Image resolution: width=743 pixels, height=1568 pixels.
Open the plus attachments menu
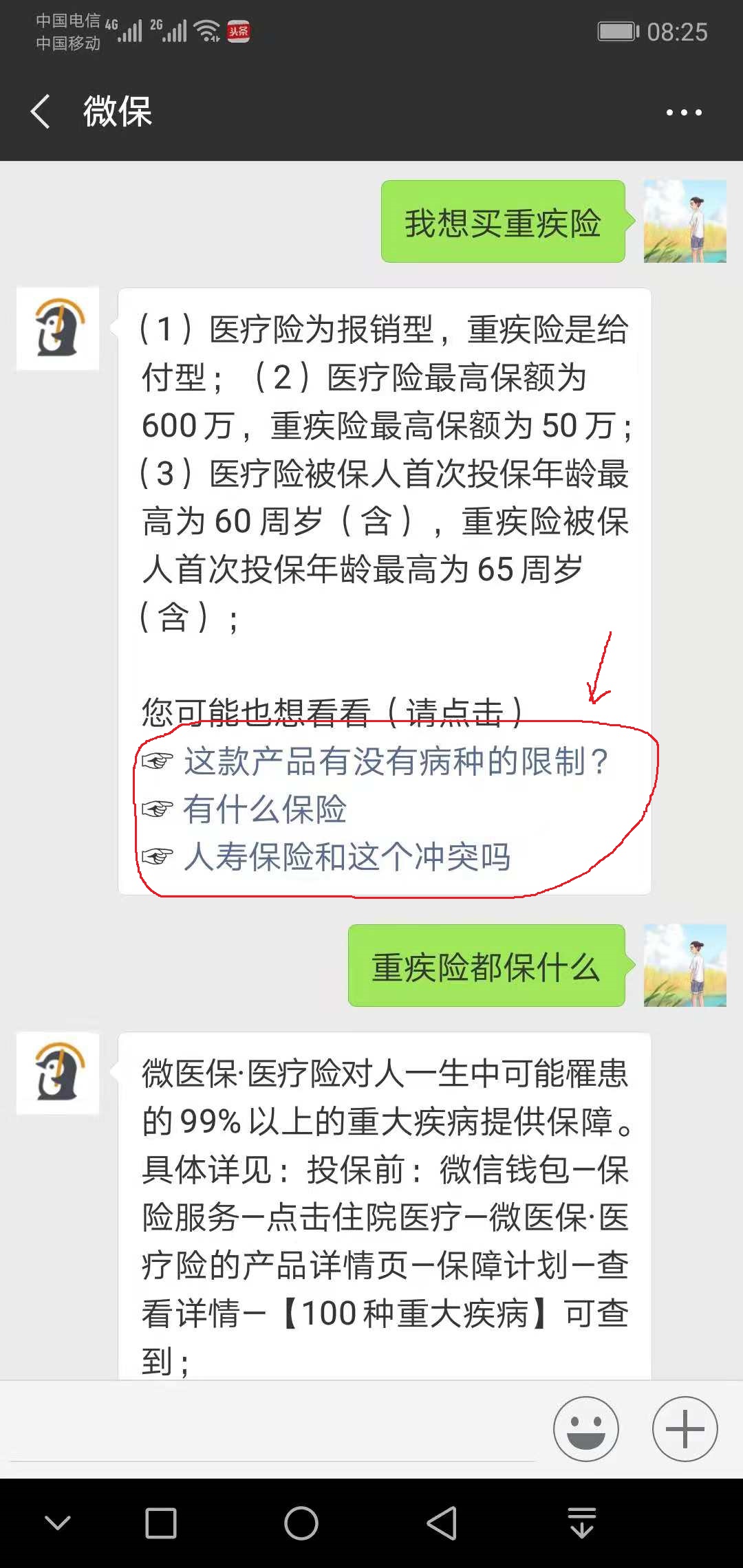point(685,1429)
